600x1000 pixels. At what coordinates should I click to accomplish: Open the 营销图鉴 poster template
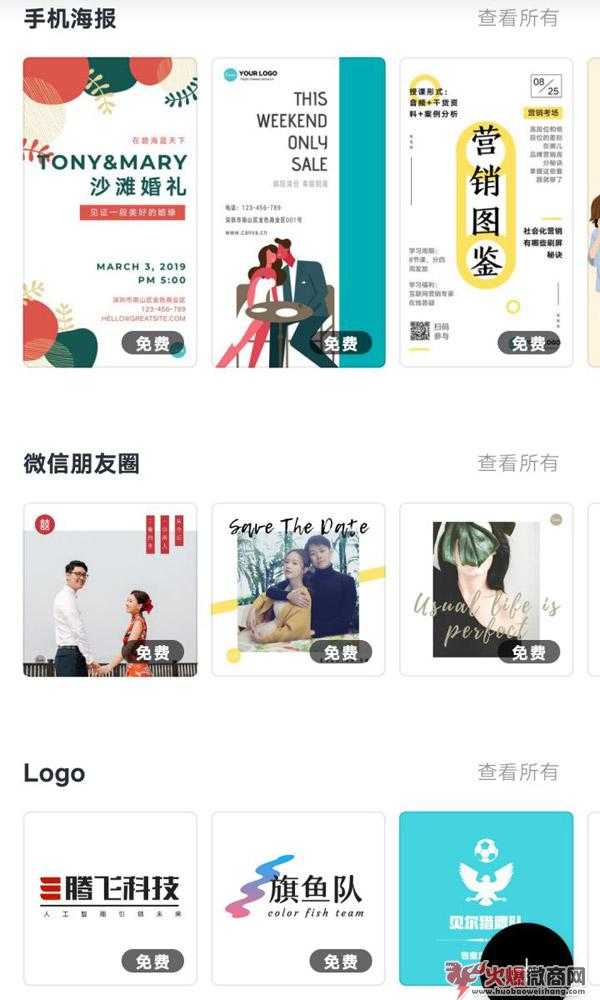[486, 212]
